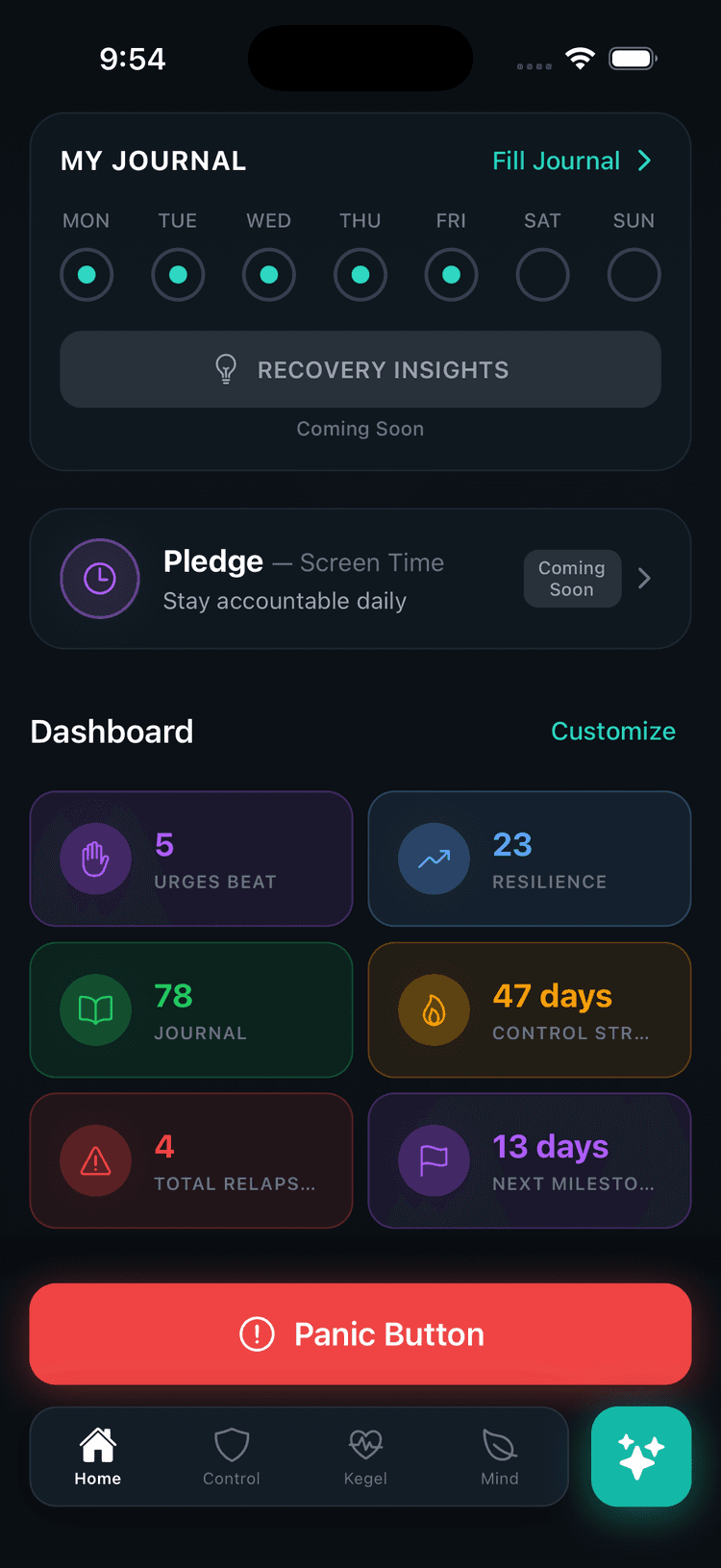Click the warning triangle on Total Relapses card
This screenshot has height=1568, width=721.
point(95,1160)
